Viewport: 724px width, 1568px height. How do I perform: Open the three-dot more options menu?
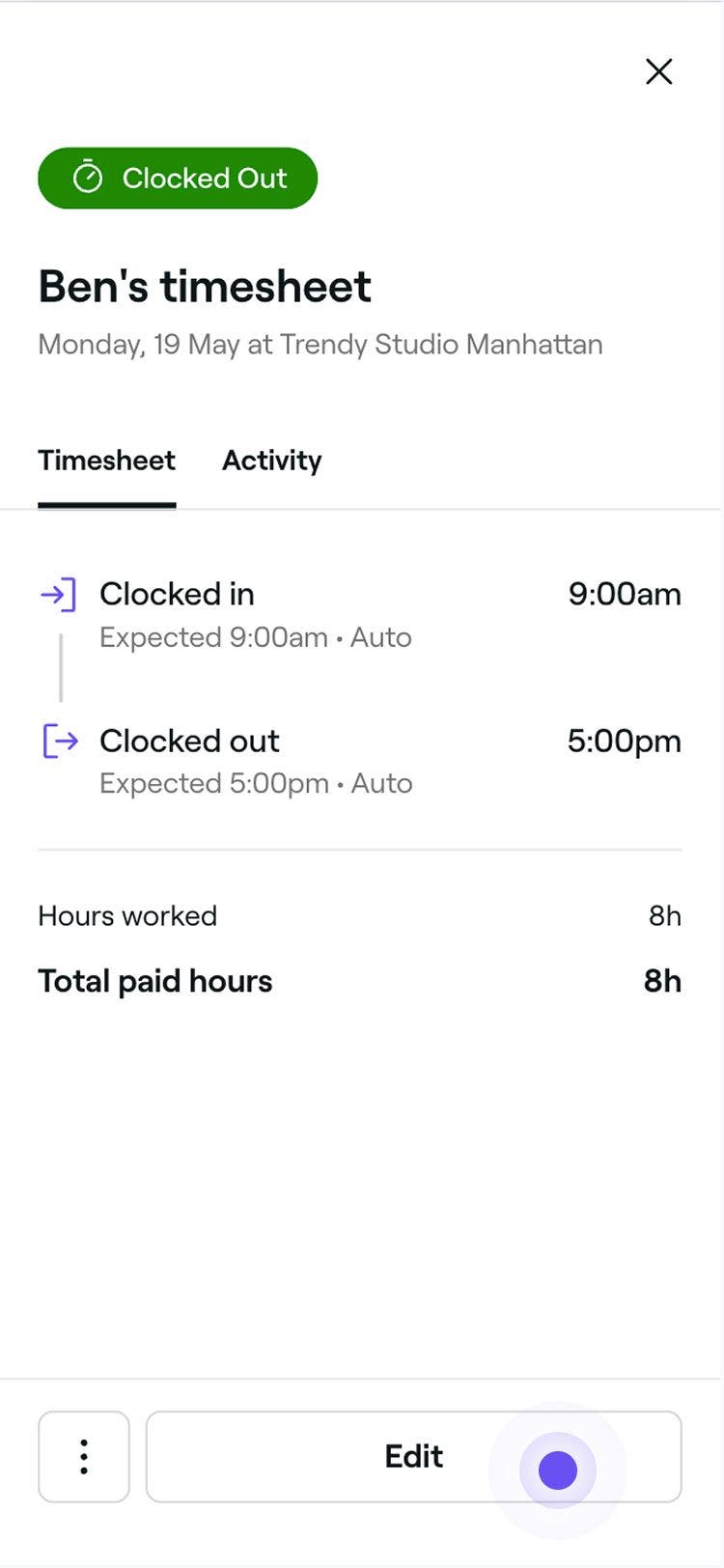click(84, 1456)
